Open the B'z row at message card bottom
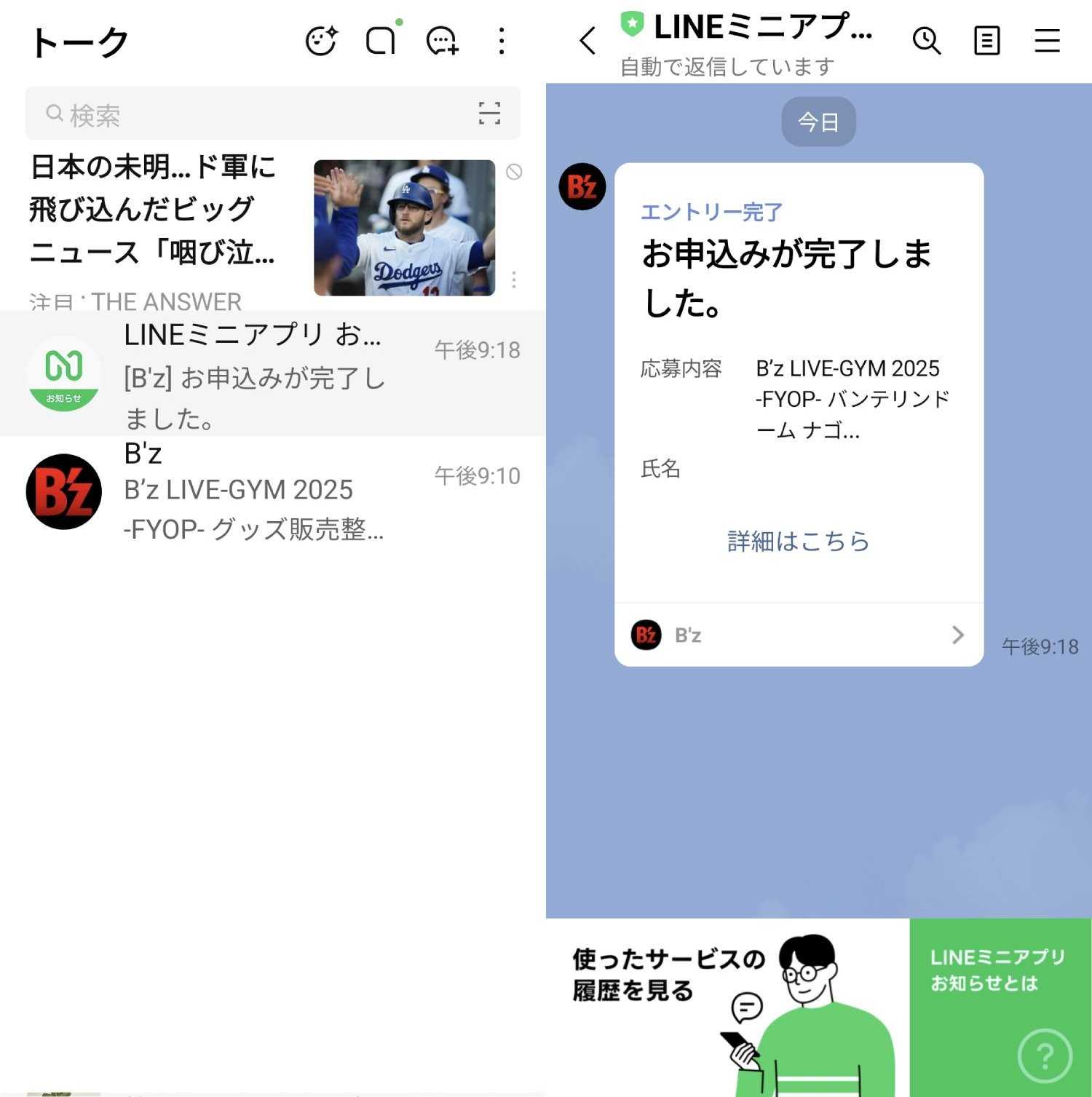 click(x=799, y=635)
